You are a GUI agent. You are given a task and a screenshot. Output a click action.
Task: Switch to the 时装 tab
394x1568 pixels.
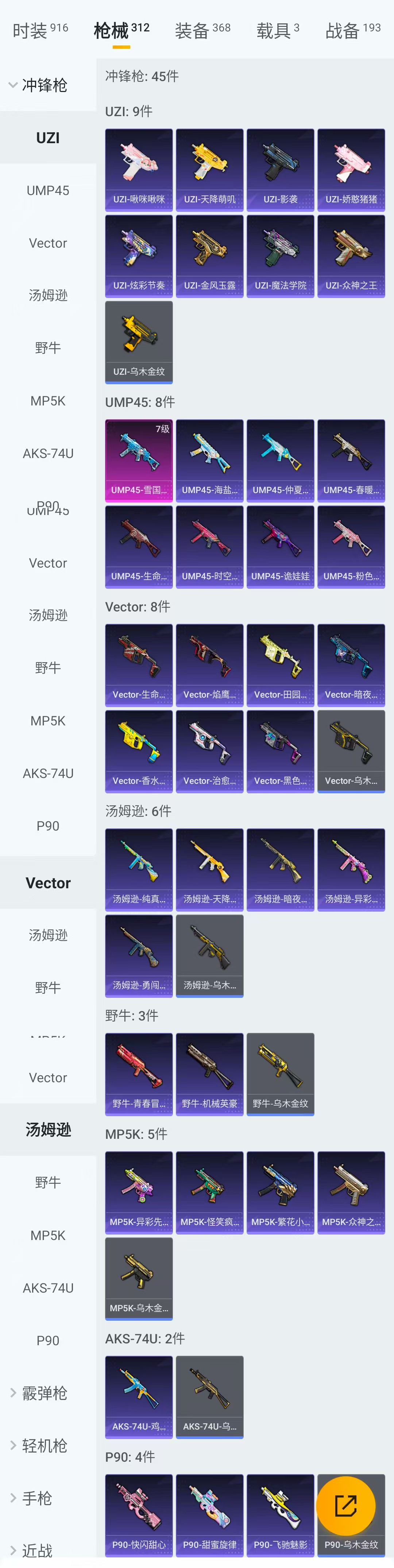(x=40, y=30)
